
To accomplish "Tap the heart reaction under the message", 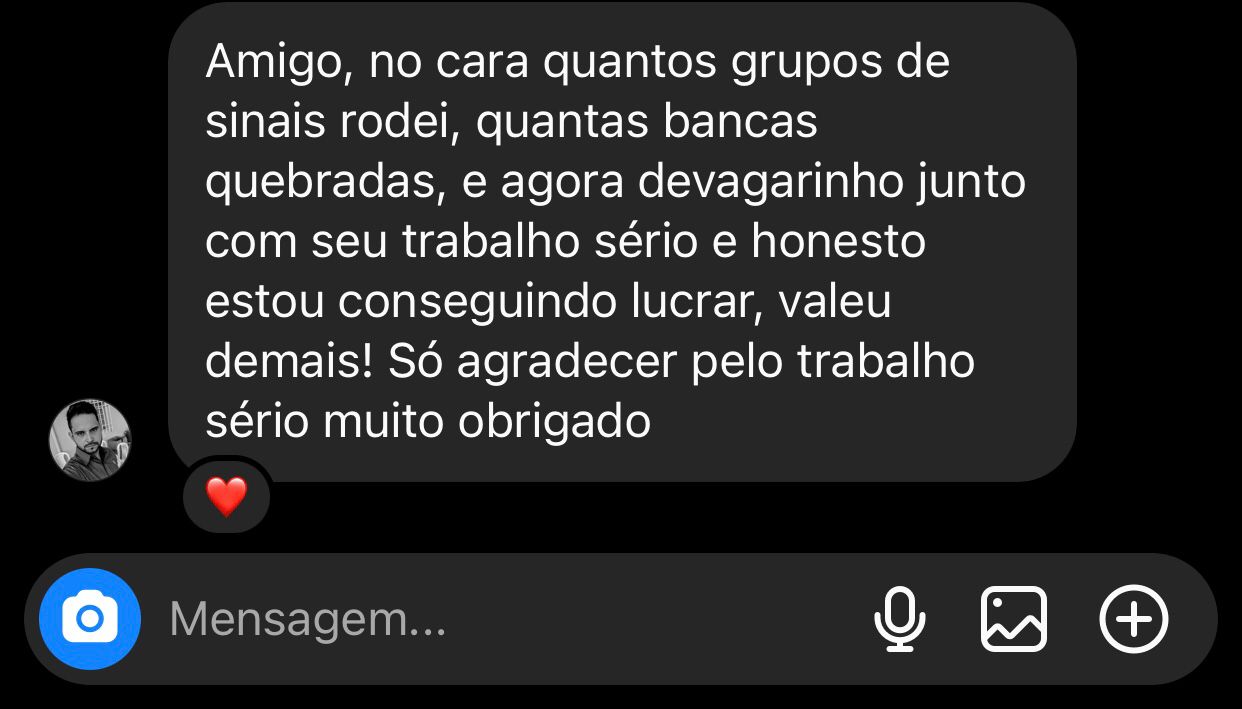I will [x=226, y=496].
